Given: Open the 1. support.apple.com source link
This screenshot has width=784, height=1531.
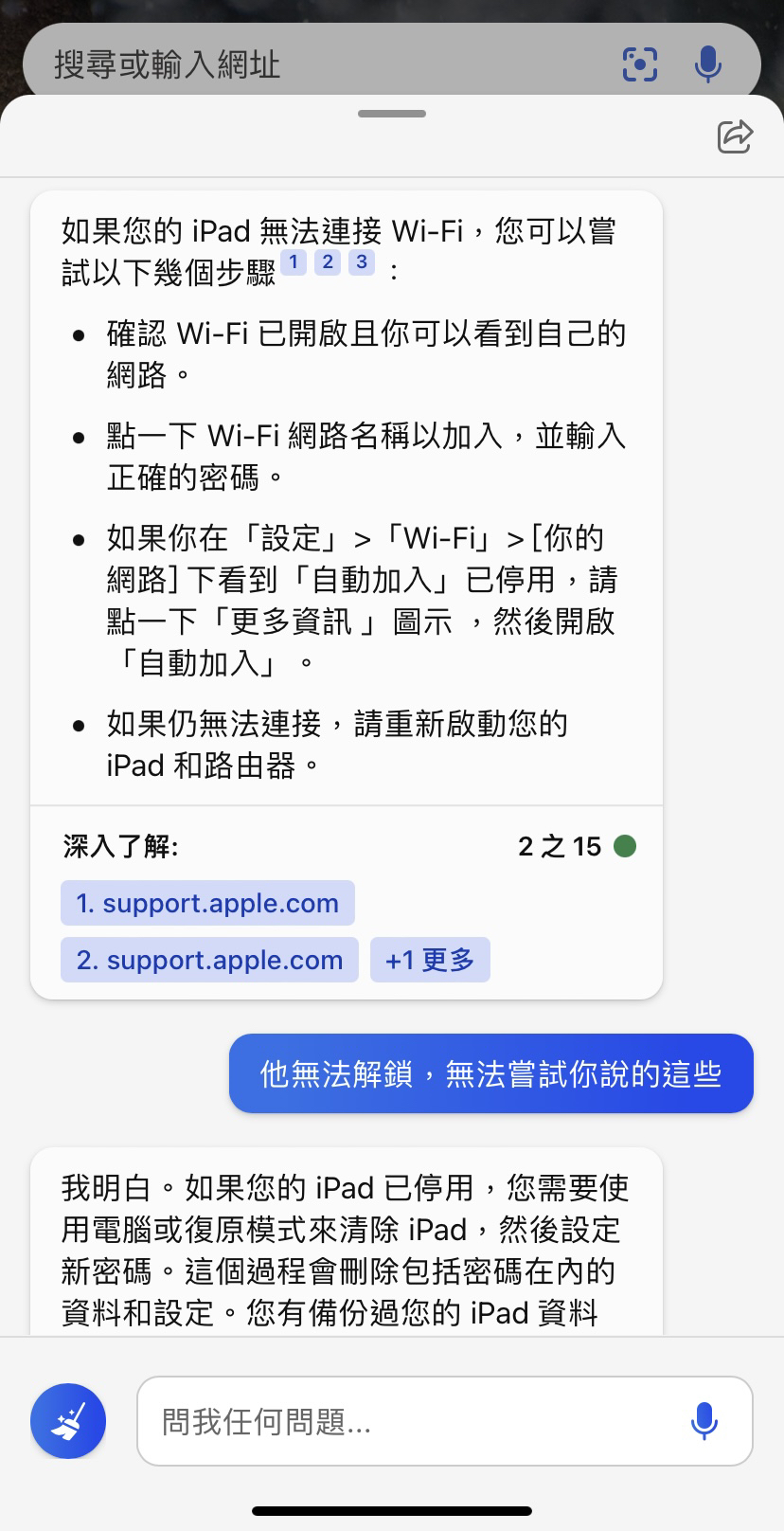Looking at the screenshot, I should (x=207, y=903).
